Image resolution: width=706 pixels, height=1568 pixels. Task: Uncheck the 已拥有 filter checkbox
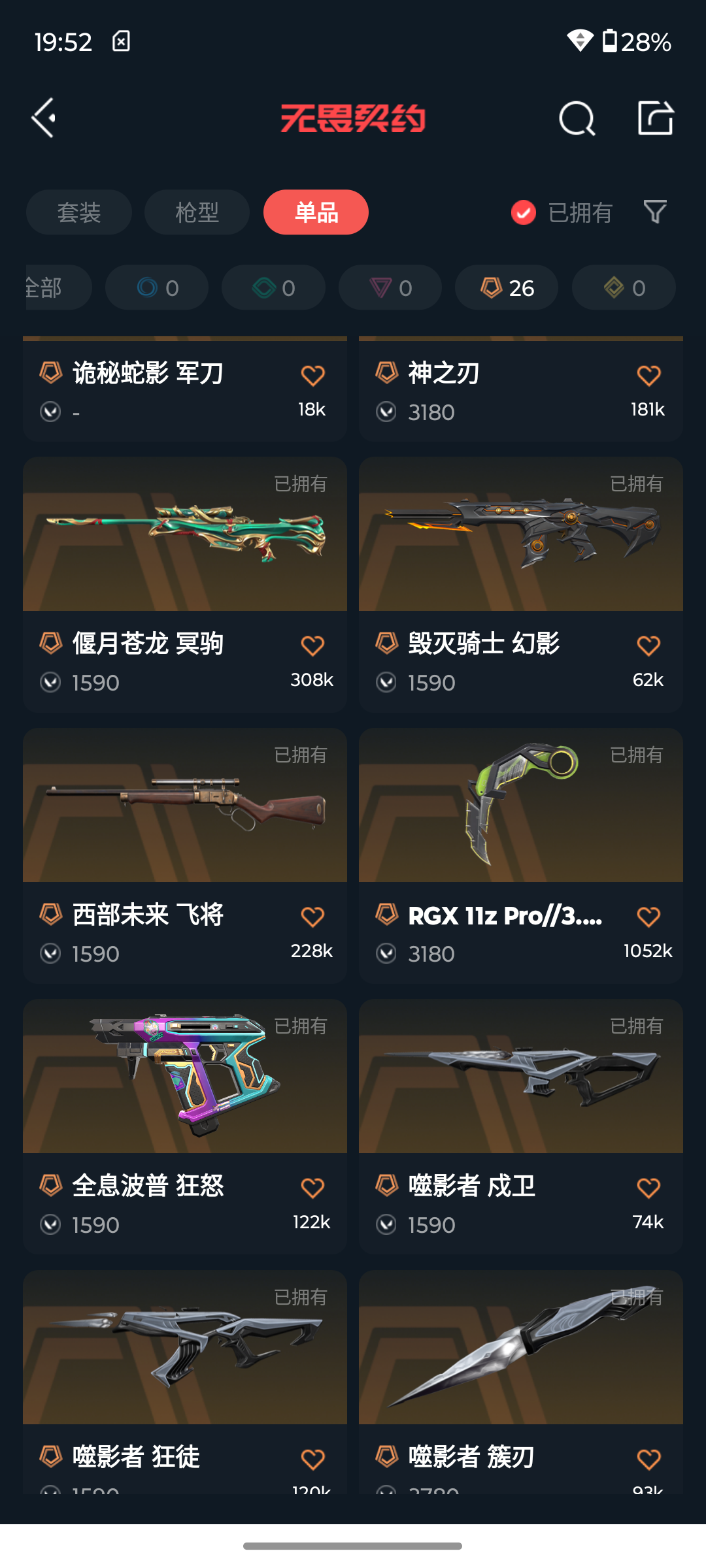(x=524, y=212)
